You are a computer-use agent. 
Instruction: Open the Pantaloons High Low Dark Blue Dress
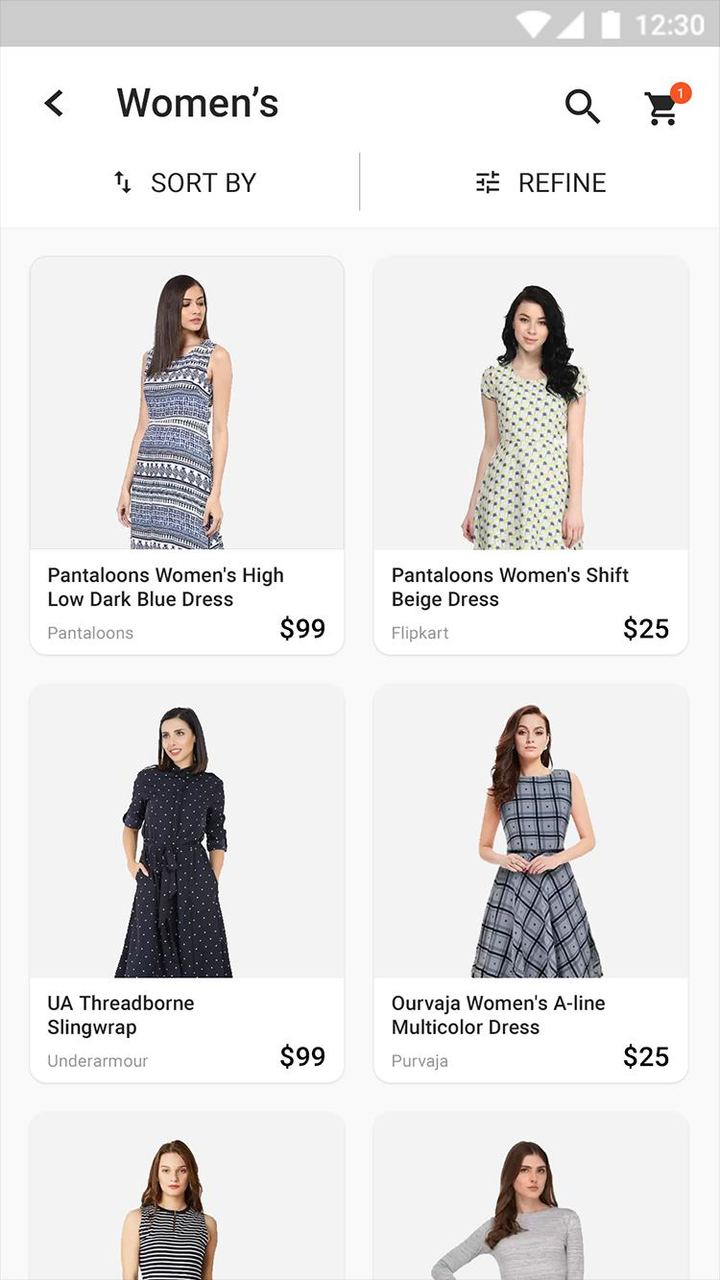coord(187,455)
